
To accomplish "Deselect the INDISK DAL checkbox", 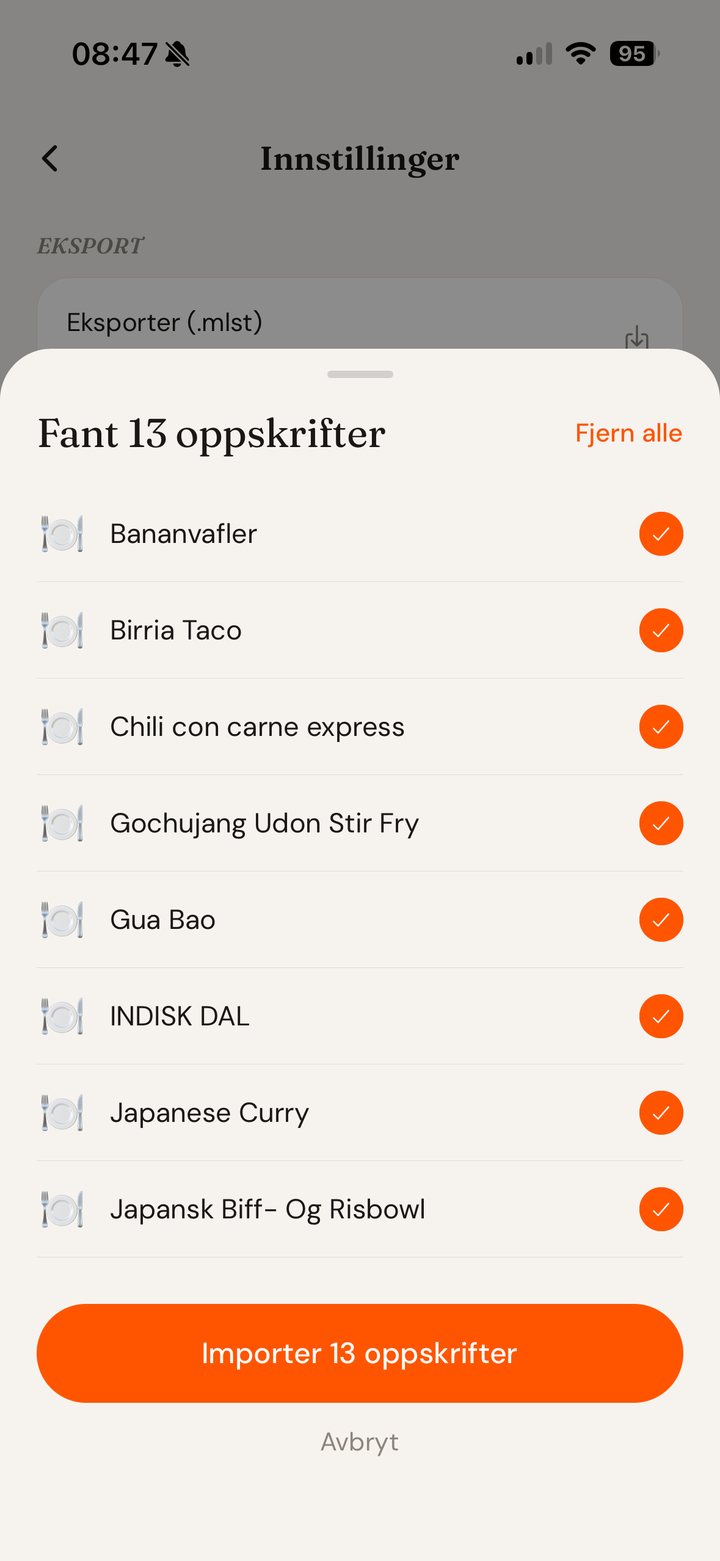I will (x=661, y=1016).
